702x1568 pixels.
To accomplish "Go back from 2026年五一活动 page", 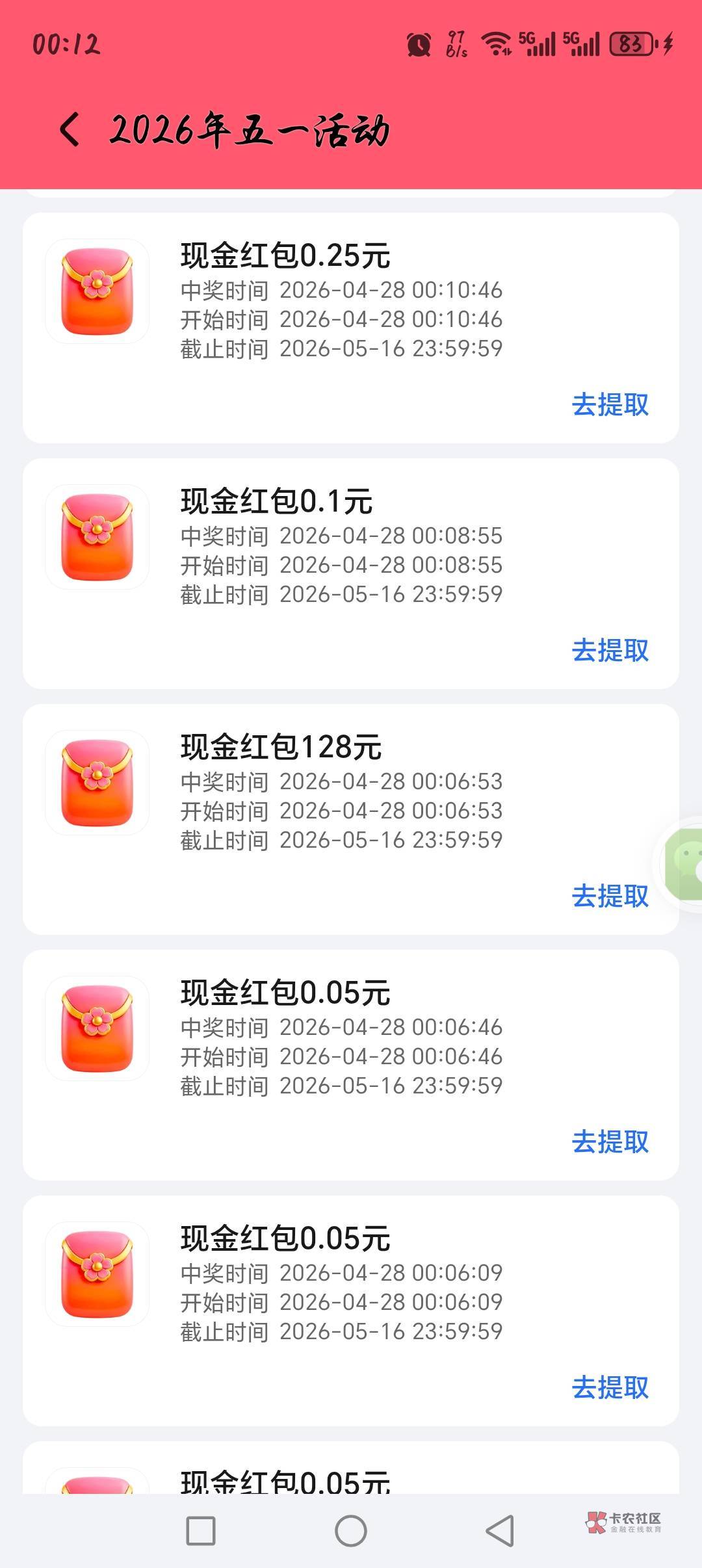I will 70,129.
